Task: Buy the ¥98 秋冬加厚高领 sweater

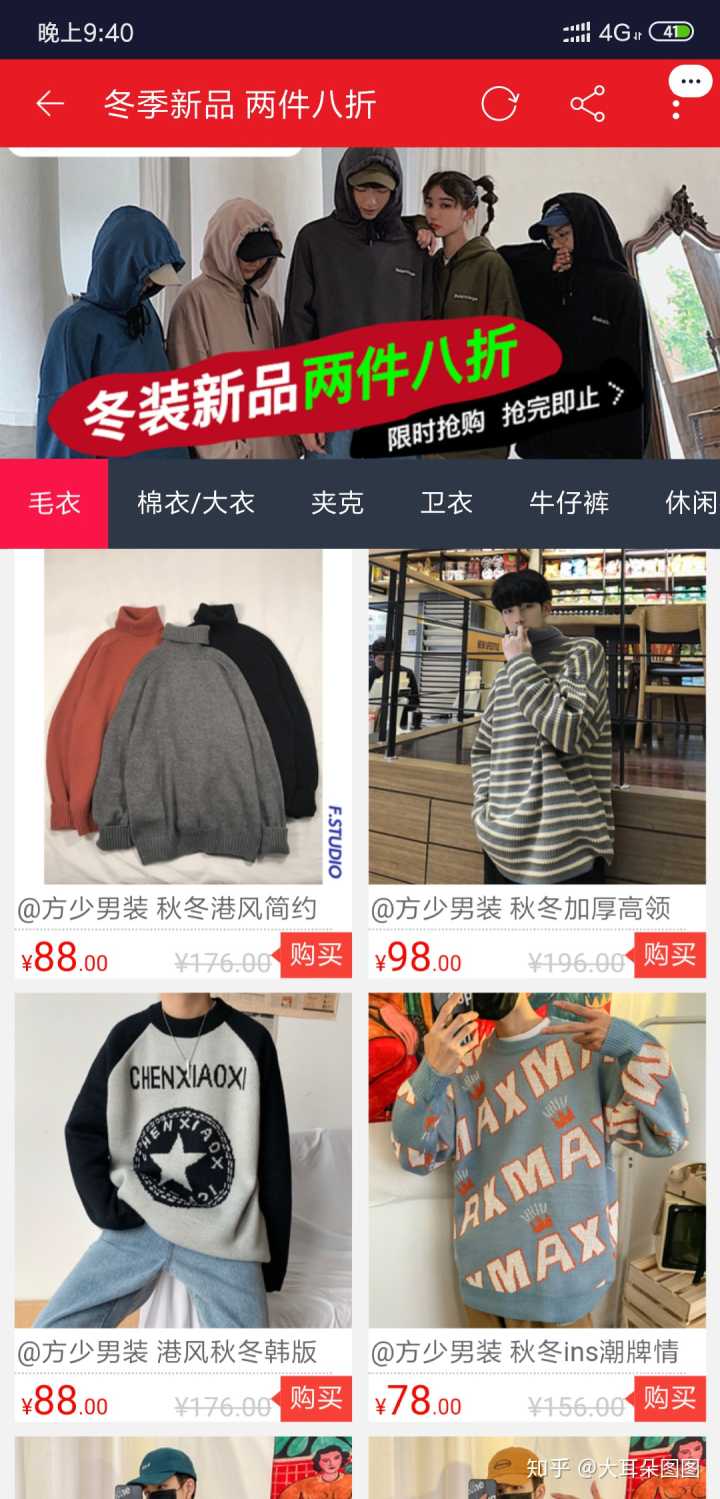Action: point(669,955)
